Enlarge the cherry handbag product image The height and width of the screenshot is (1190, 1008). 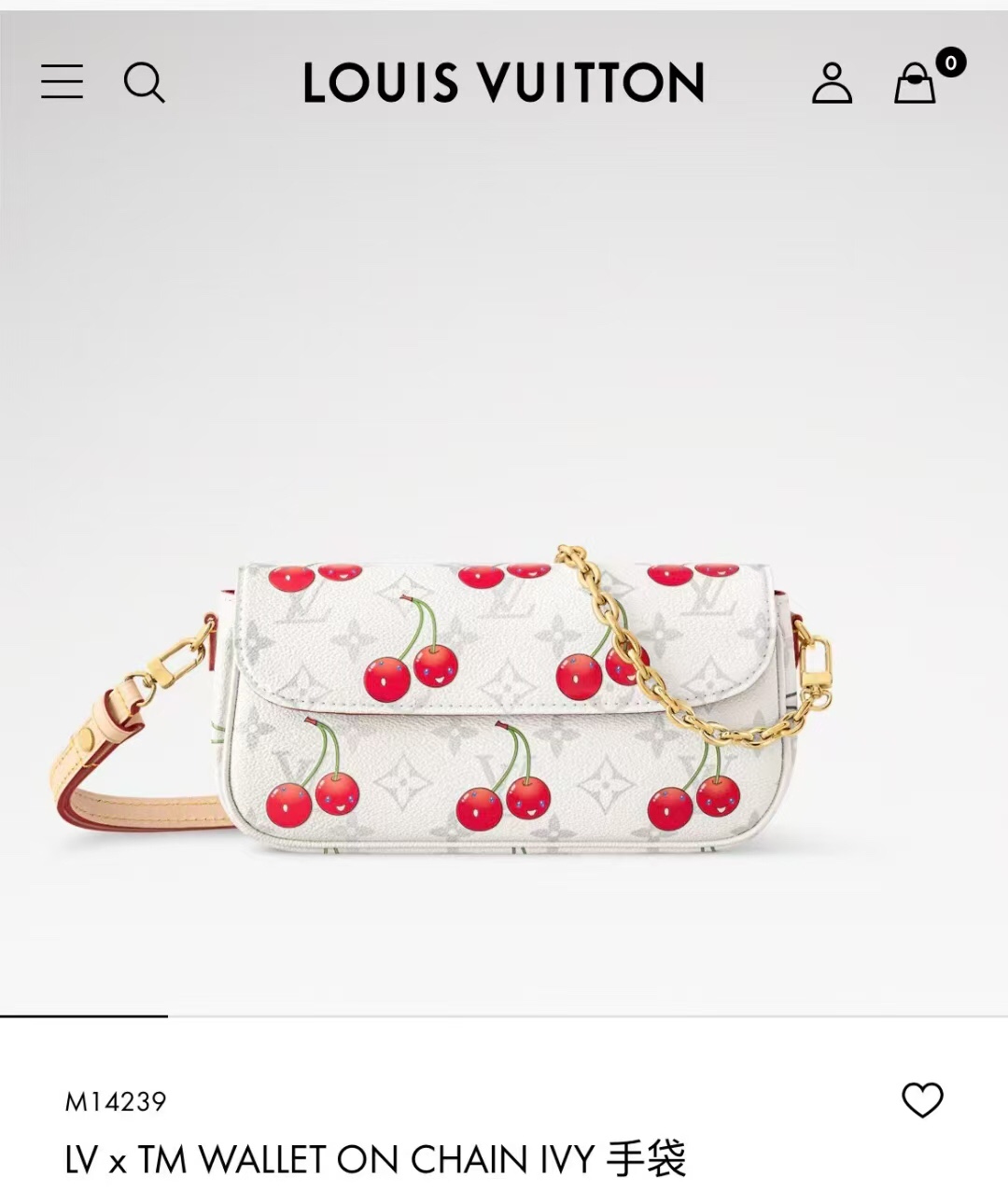tap(504, 700)
